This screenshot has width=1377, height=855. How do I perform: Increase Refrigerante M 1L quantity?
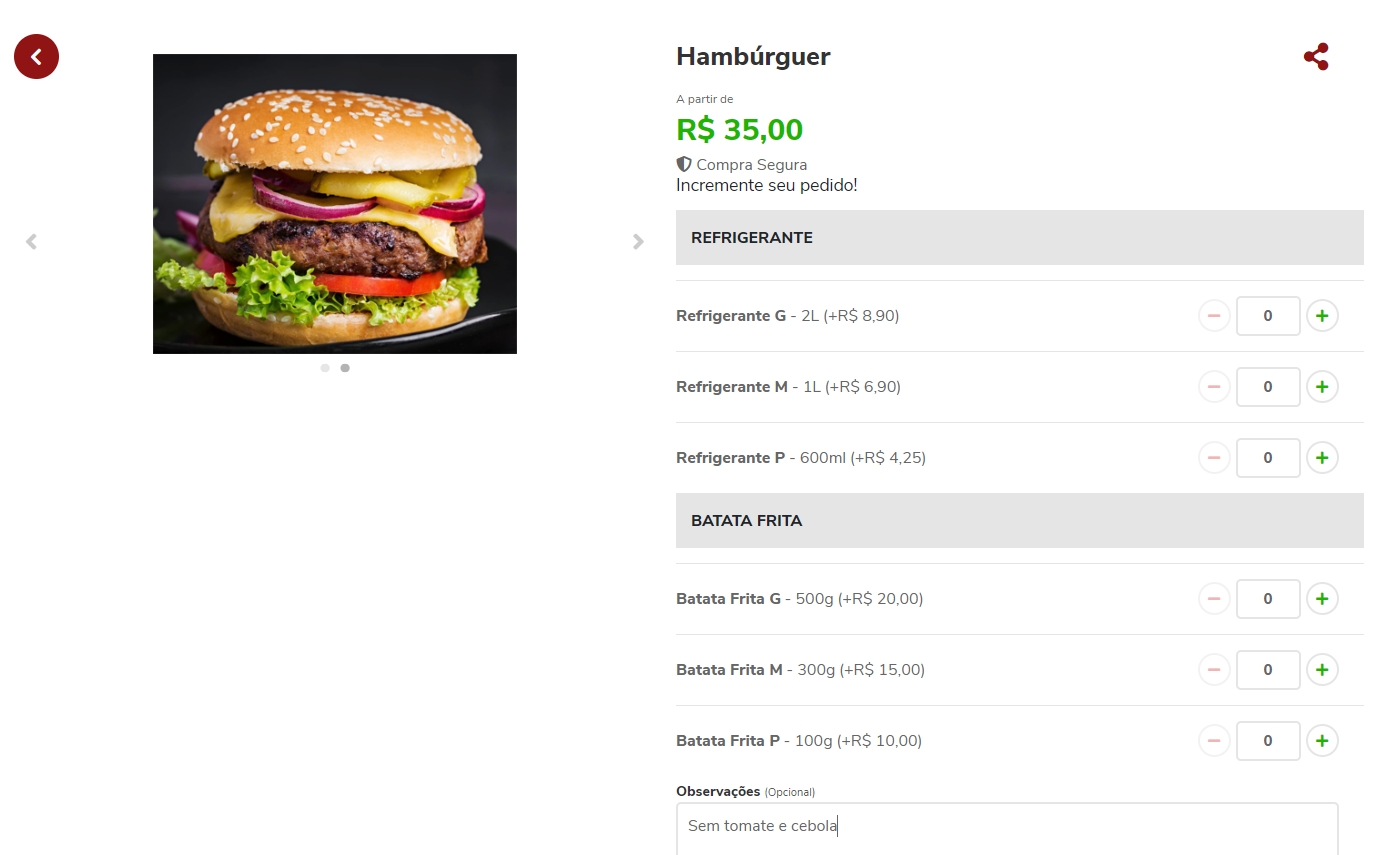click(x=1322, y=387)
